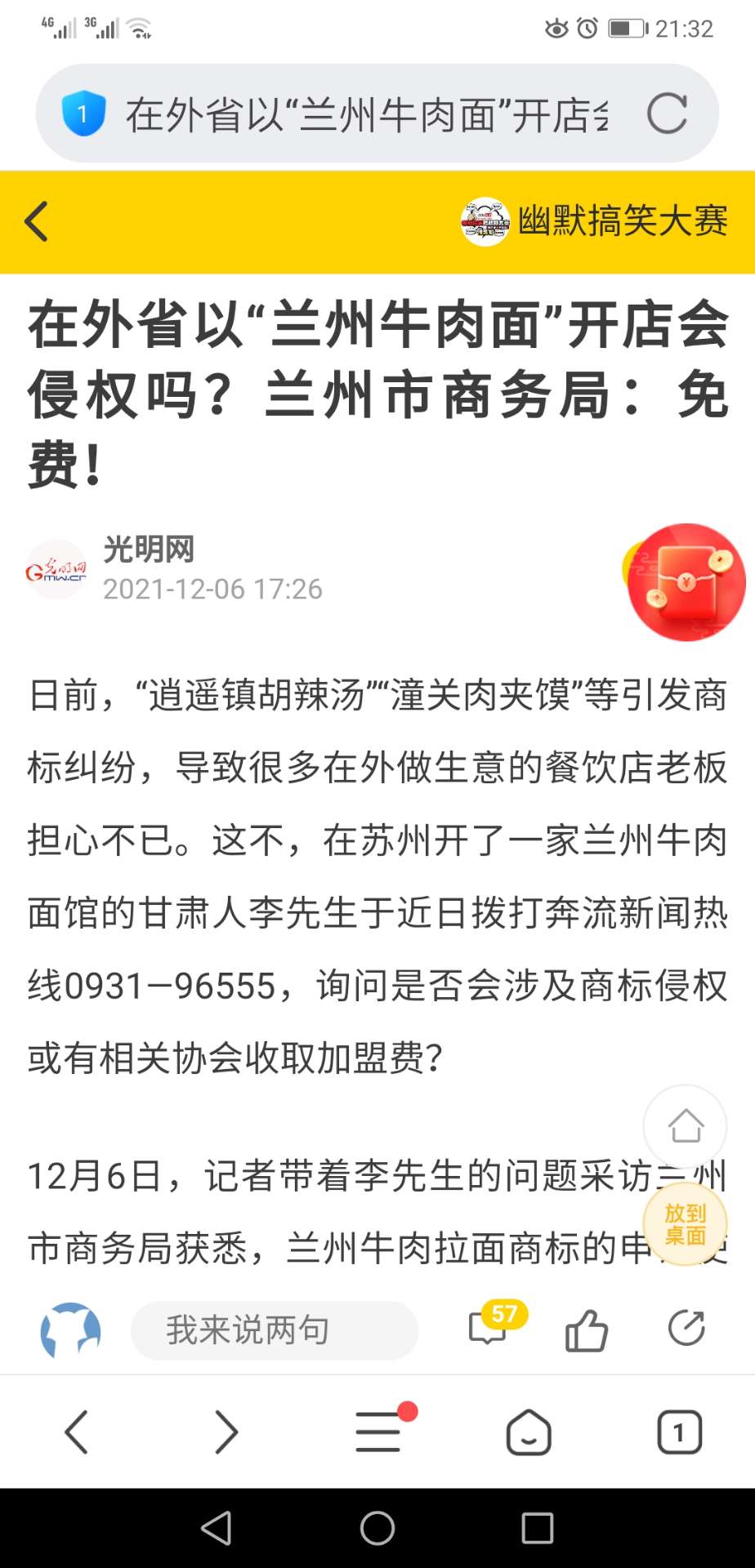Go back using yellow header arrow
This screenshot has height=1568, width=755.
(x=37, y=221)
